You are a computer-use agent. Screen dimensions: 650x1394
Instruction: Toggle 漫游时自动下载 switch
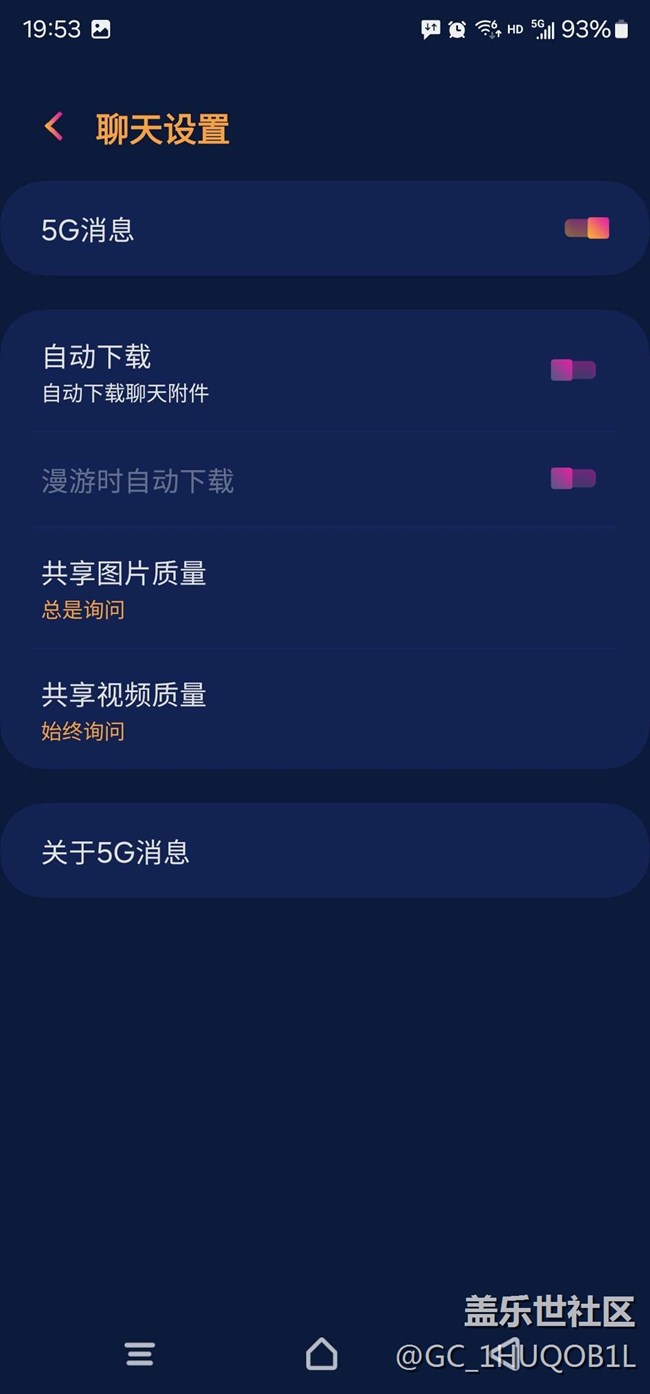coord(573,479)
